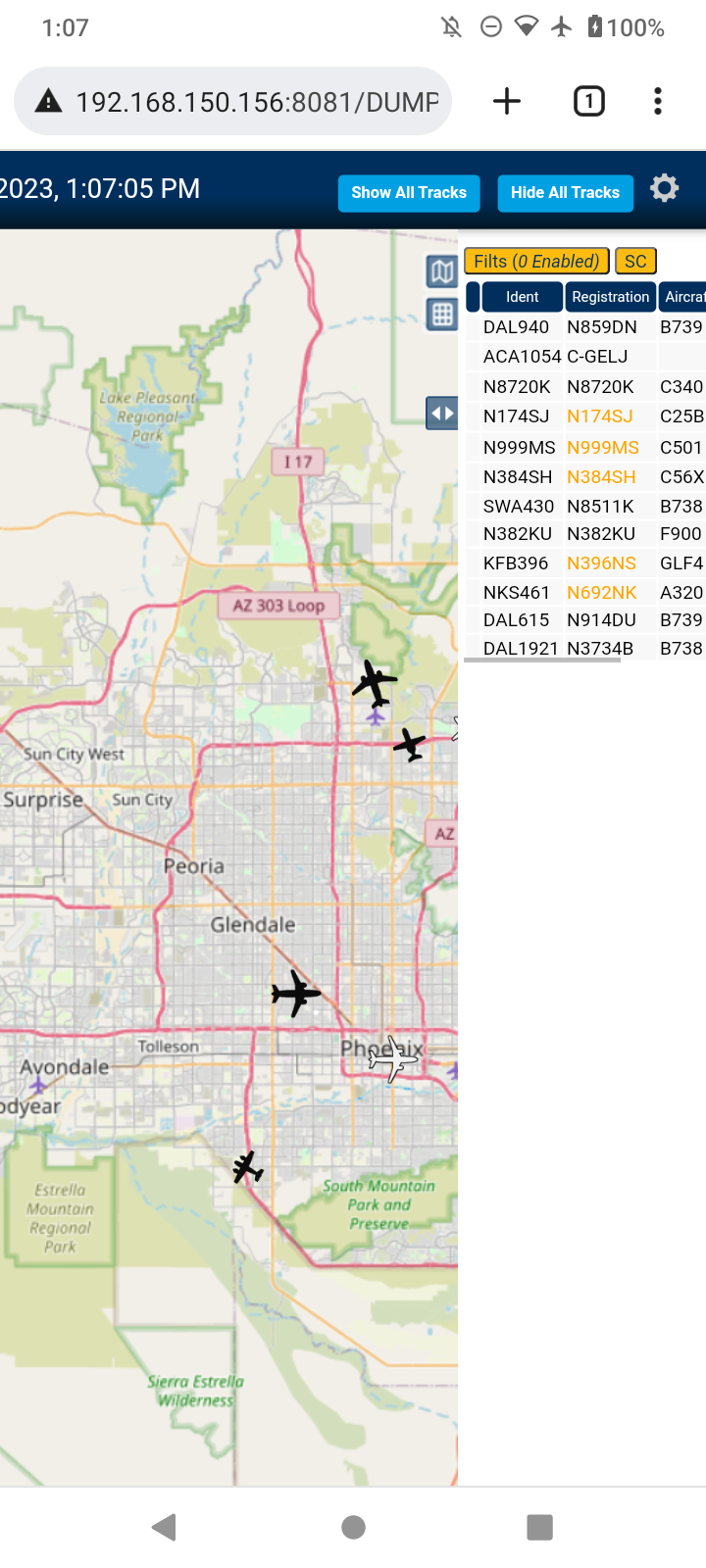Open the settings gear icon
The height and width of the screenshot is (1568, 706).
click(x=665, y=188)
